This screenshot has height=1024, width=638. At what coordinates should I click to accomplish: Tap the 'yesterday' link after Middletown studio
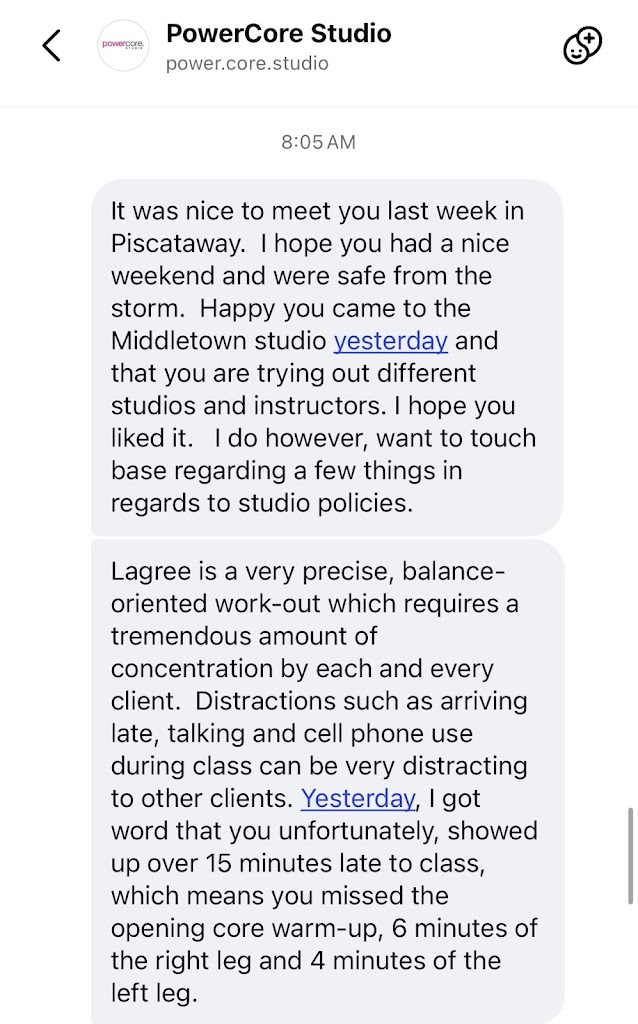point(390,340)
